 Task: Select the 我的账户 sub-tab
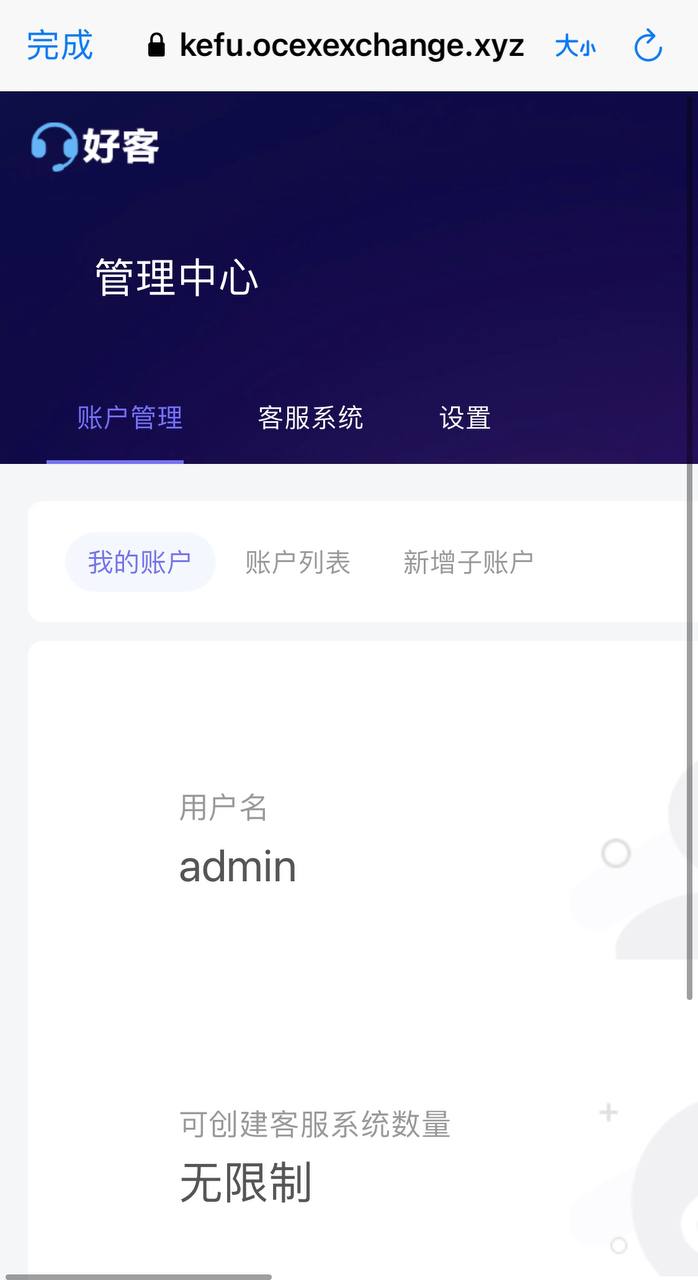click(x=140, y=562)
